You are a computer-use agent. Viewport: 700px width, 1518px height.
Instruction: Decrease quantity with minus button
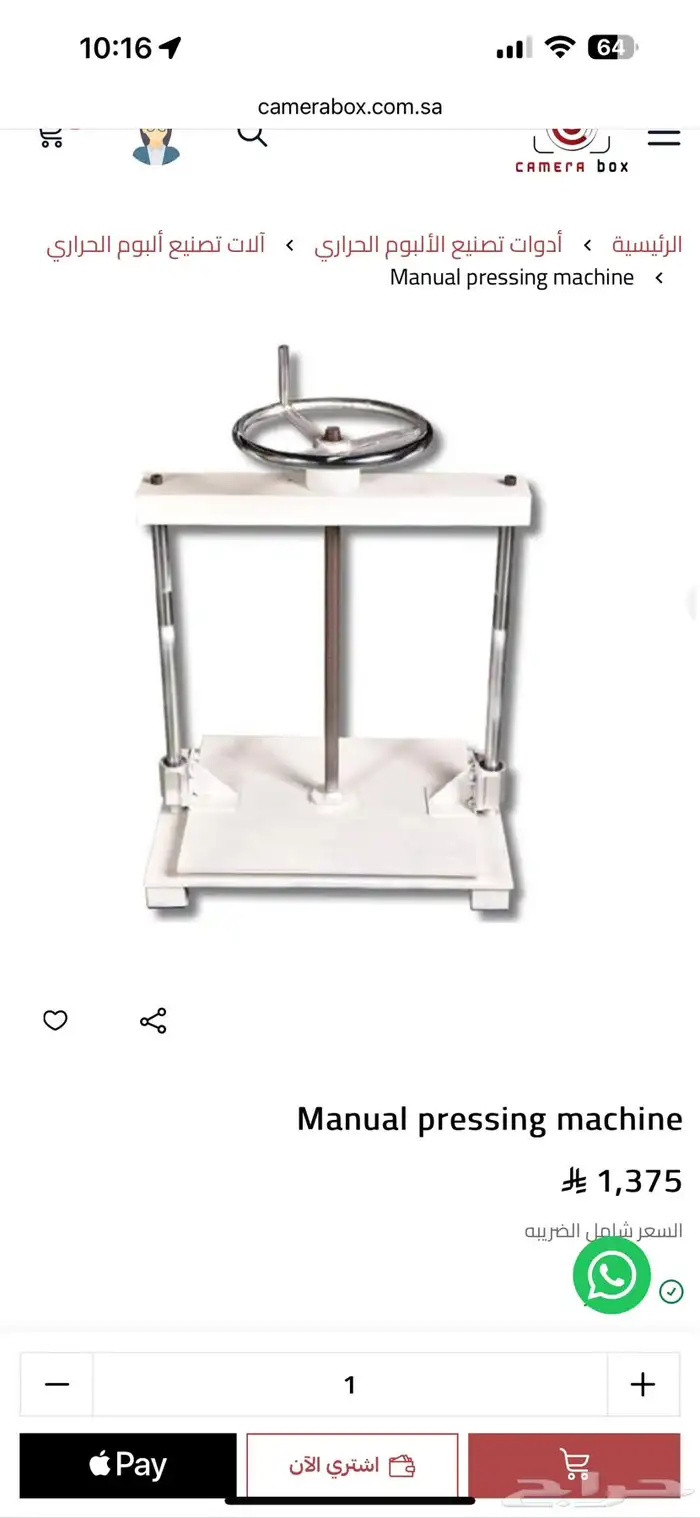pyautogui.click(x=57, y=1385)
